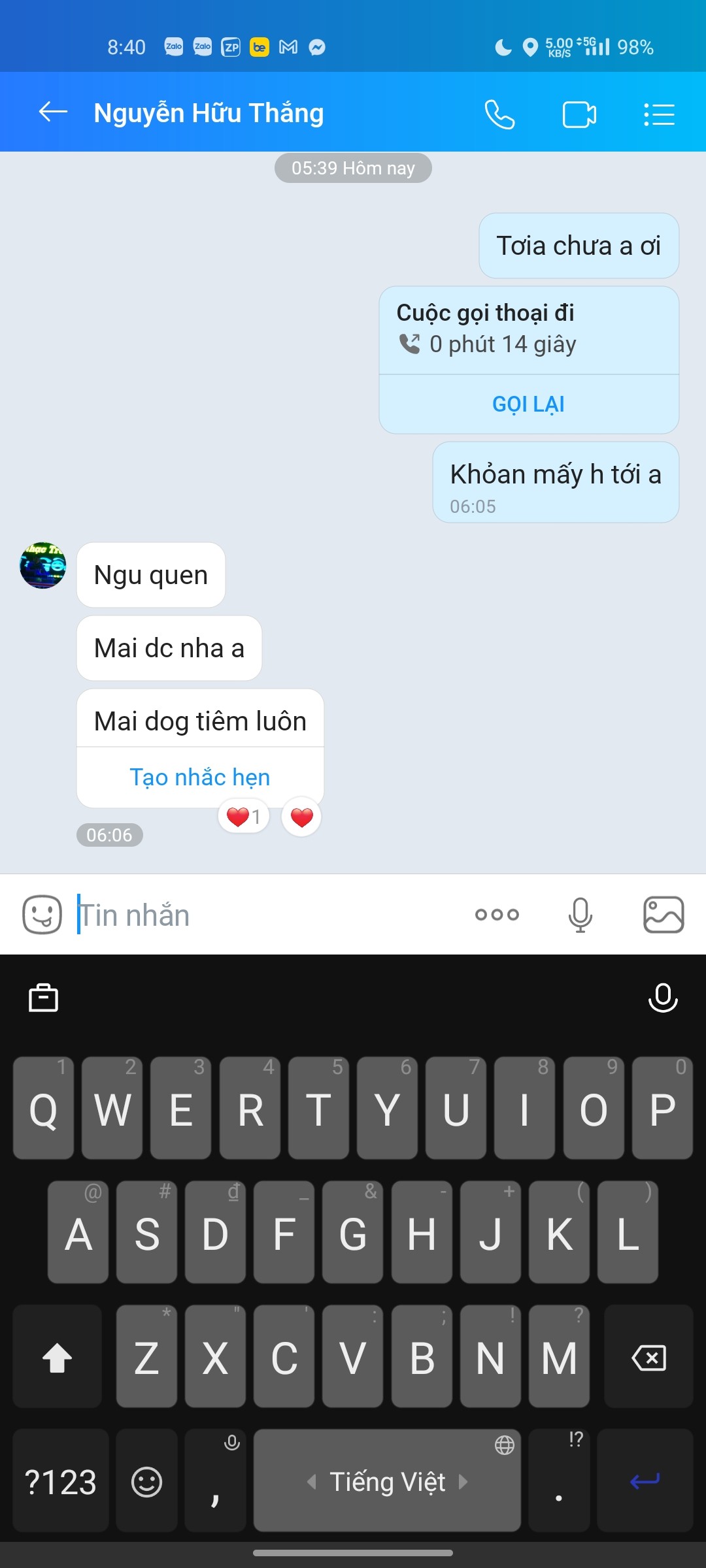Switch keyboard to ?123 symbols
The height and width of the screenshot is (1568, 706).
(x=61, y=1481)
